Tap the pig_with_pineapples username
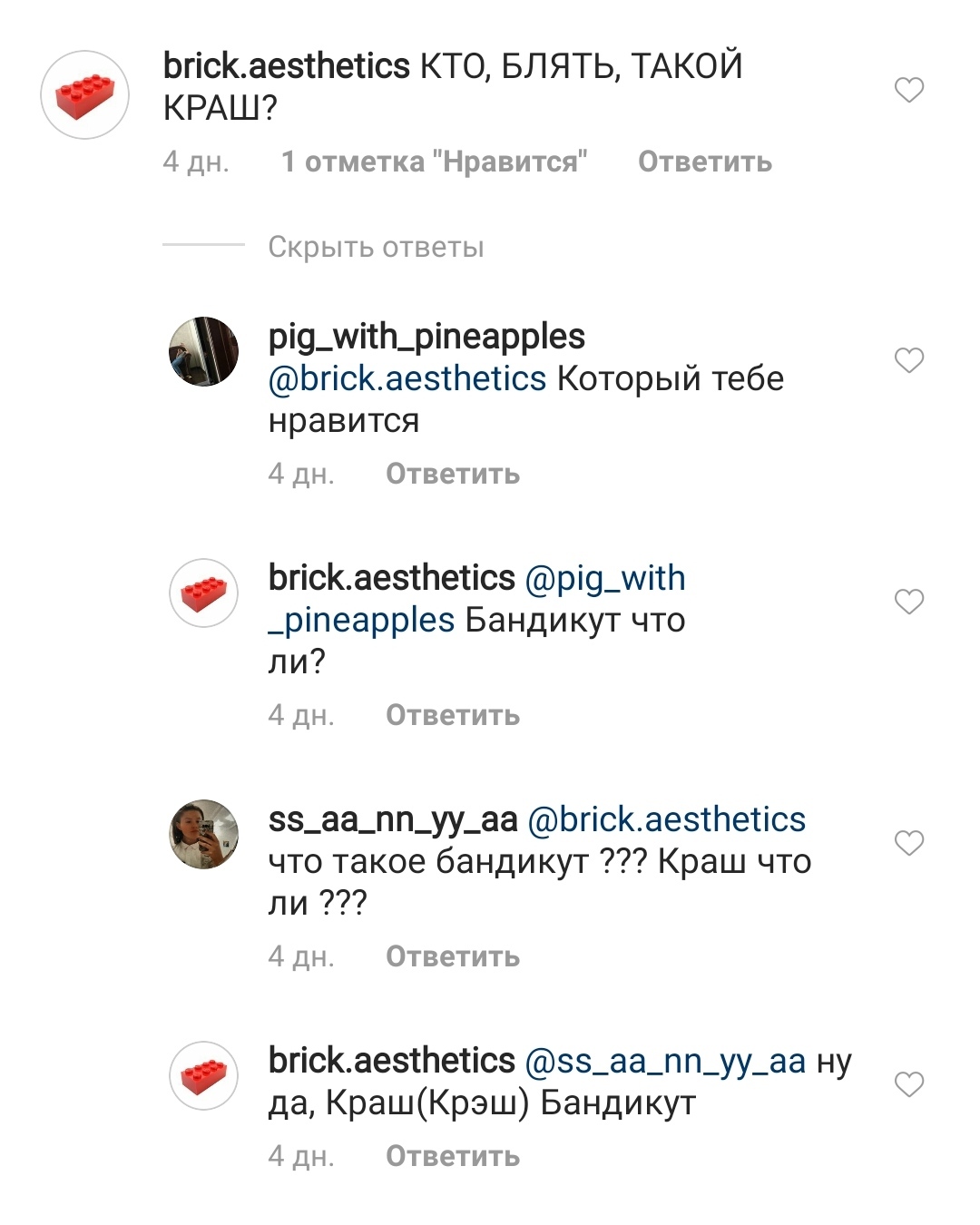980x1225 pixels. (426, 337)
